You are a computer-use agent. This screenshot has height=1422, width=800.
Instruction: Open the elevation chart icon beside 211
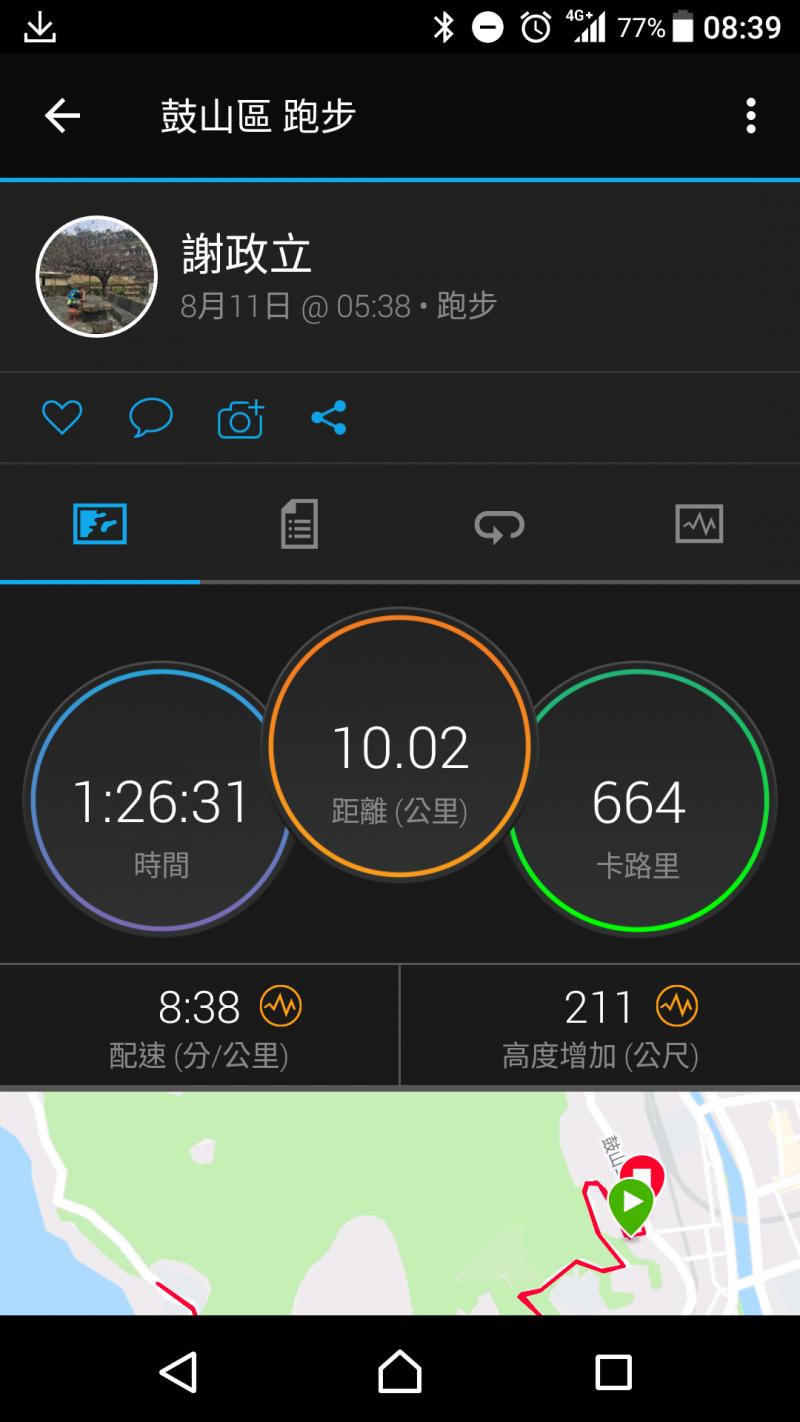677,1006
